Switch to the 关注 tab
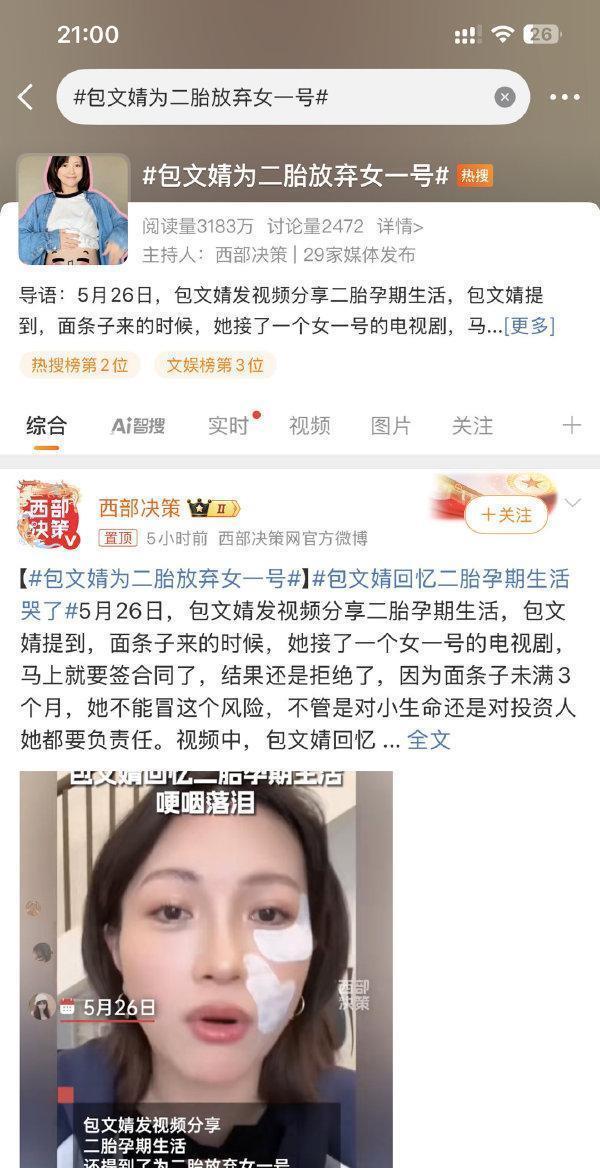The height and width of the screenshot is (1168, 600). (471, 426)
